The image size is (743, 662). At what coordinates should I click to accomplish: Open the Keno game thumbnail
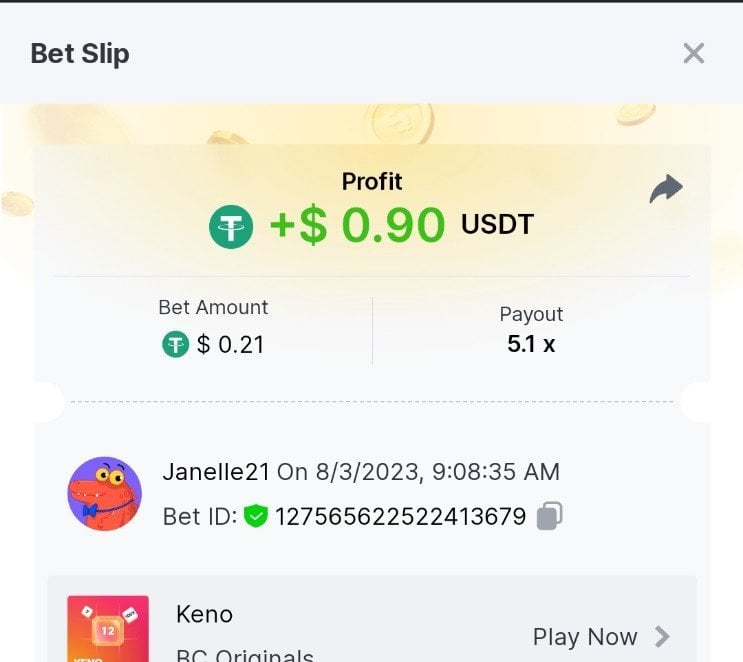[108, 629]
